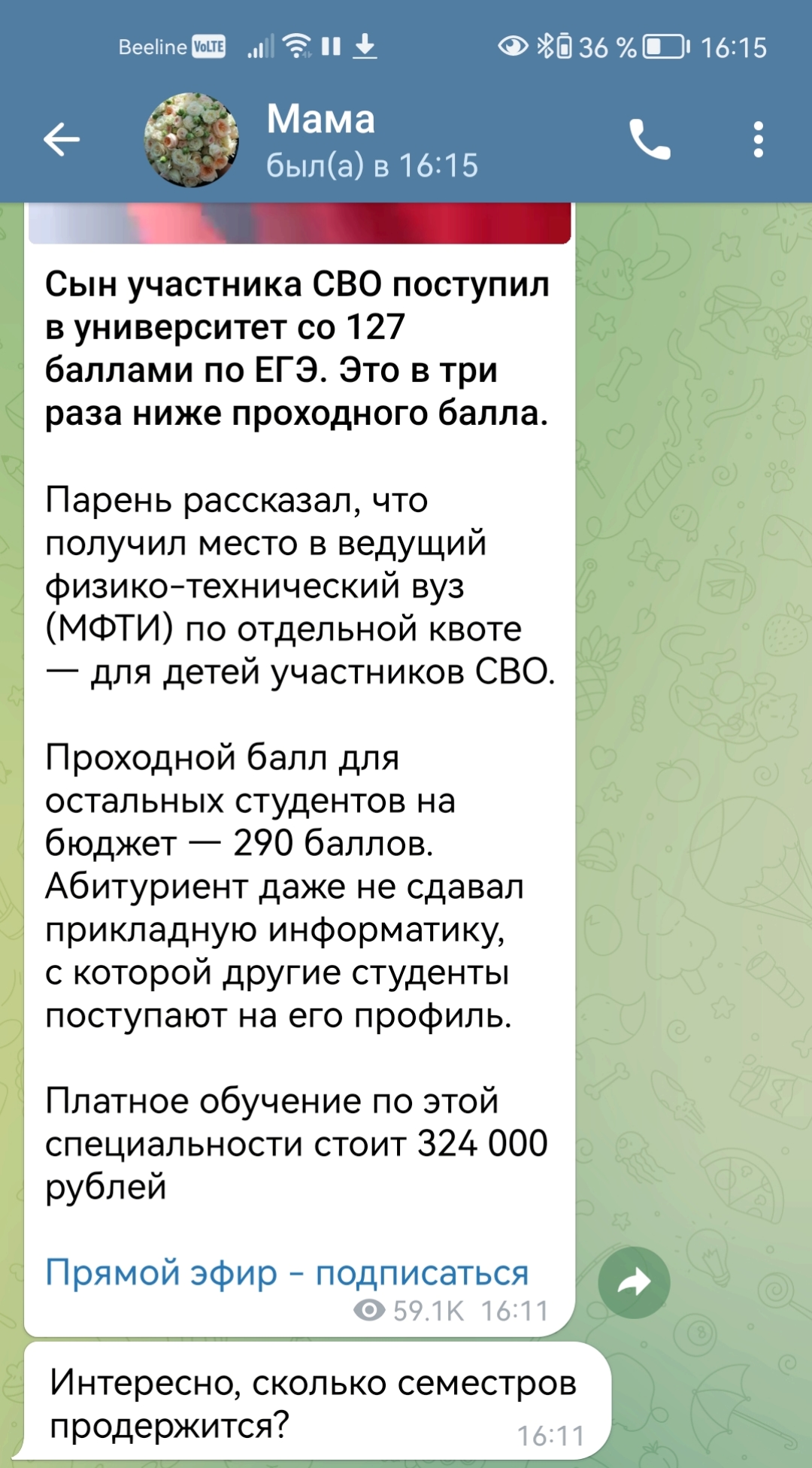Image resolution: width=812 pixels, height=1468 pixels.
Task: Follow the 'Прямой эфир – подписаться' link
Action: coord(287,1272)
